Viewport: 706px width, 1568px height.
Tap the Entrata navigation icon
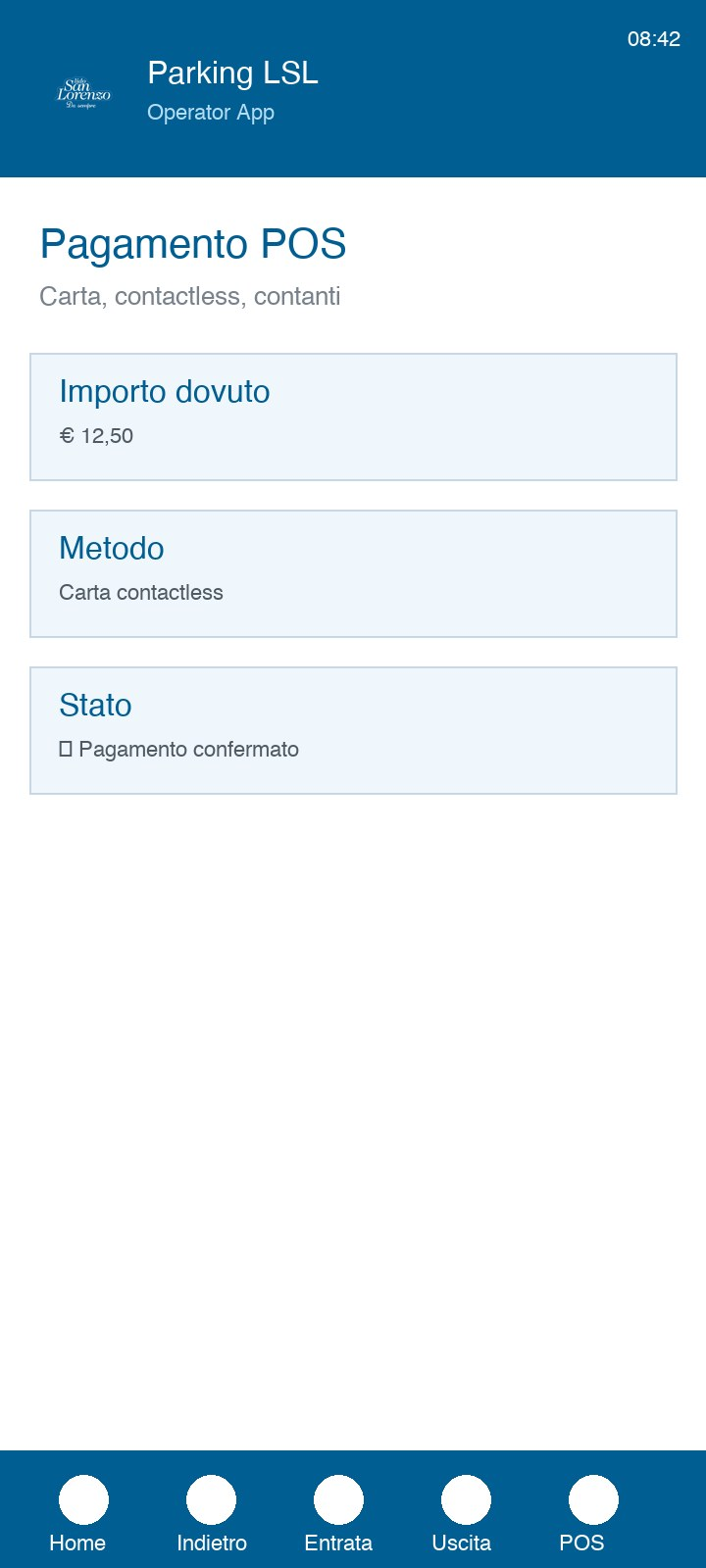point(338,1498)
